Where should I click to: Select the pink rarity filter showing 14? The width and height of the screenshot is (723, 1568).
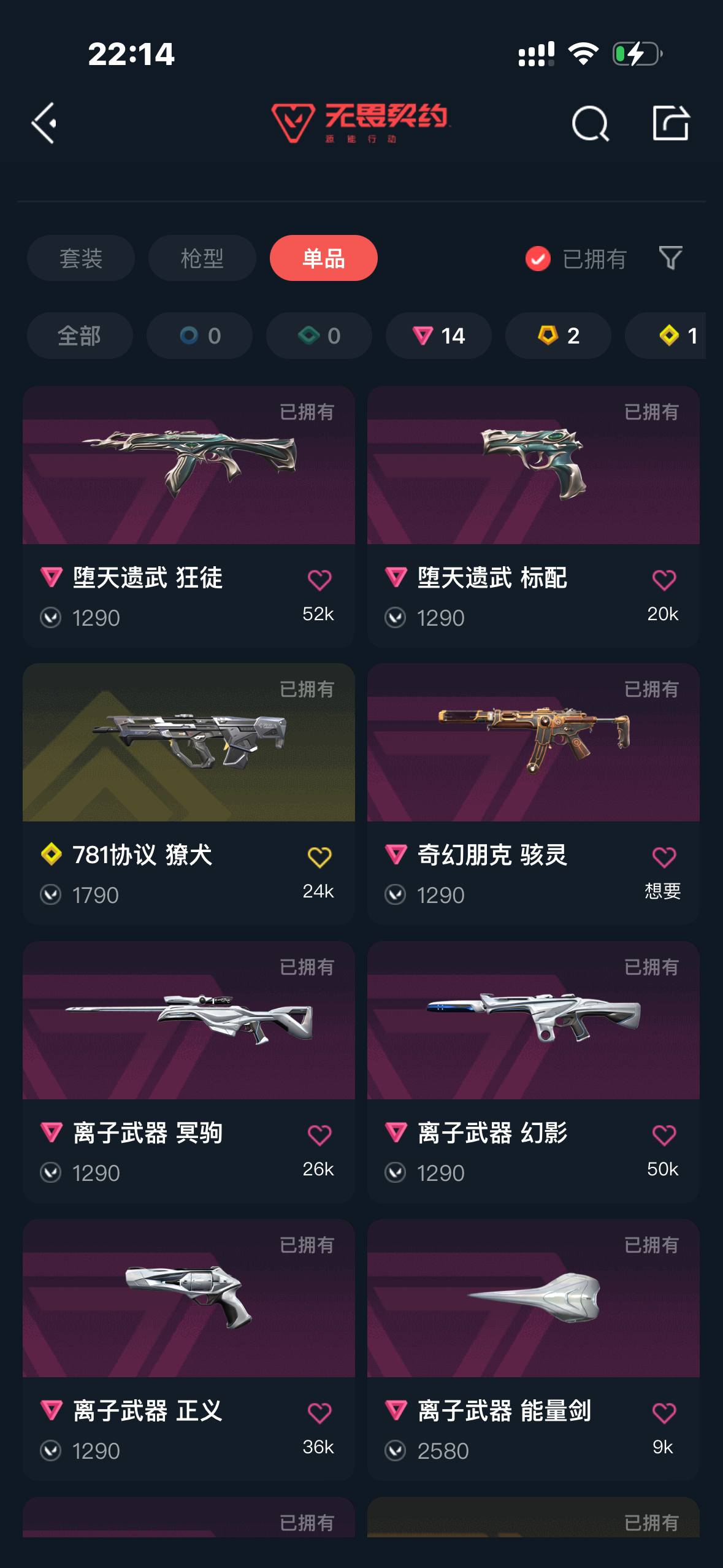(x=438, y=336)
